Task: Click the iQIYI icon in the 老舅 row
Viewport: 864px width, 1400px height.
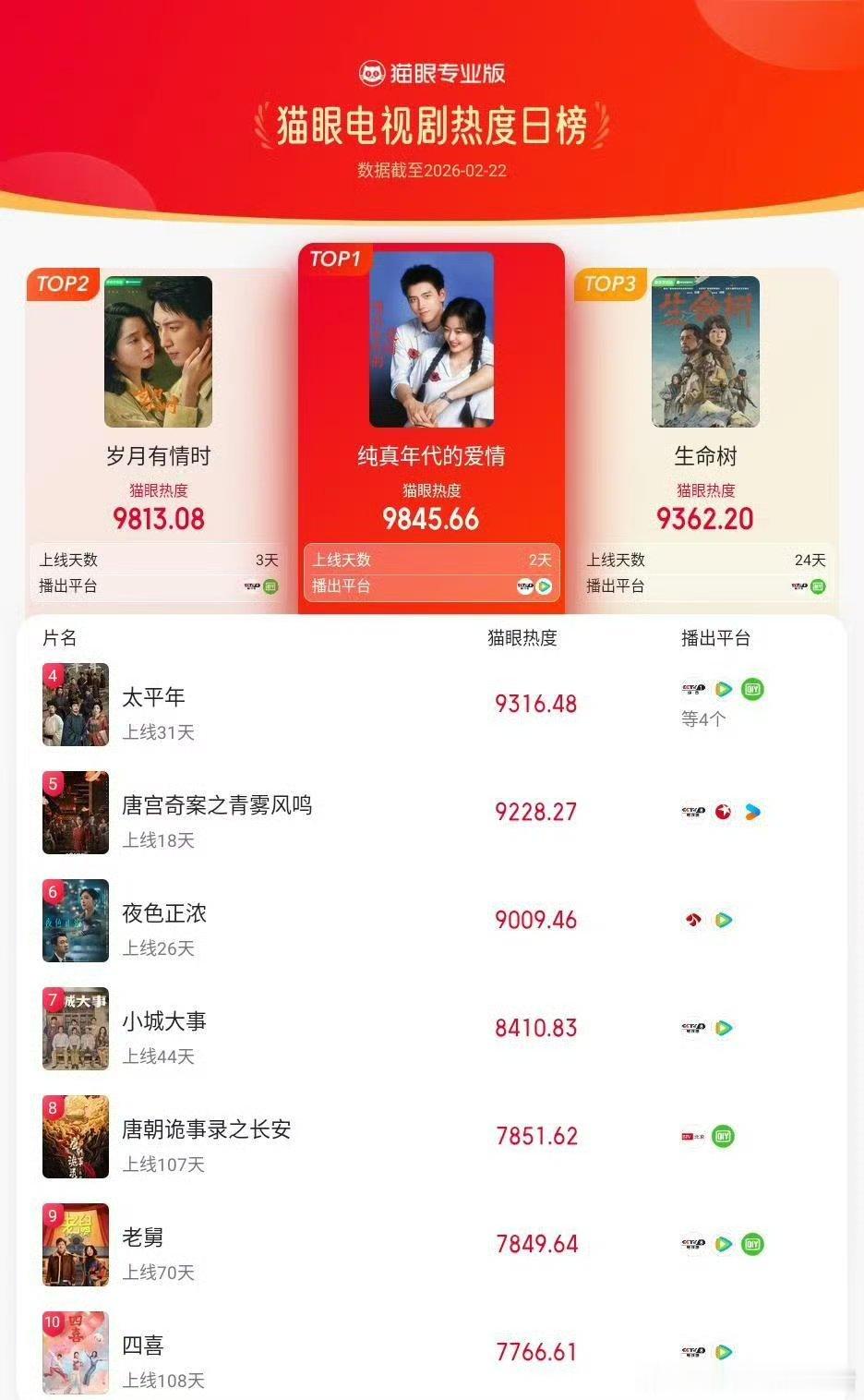Action: tap(753, 1243)
